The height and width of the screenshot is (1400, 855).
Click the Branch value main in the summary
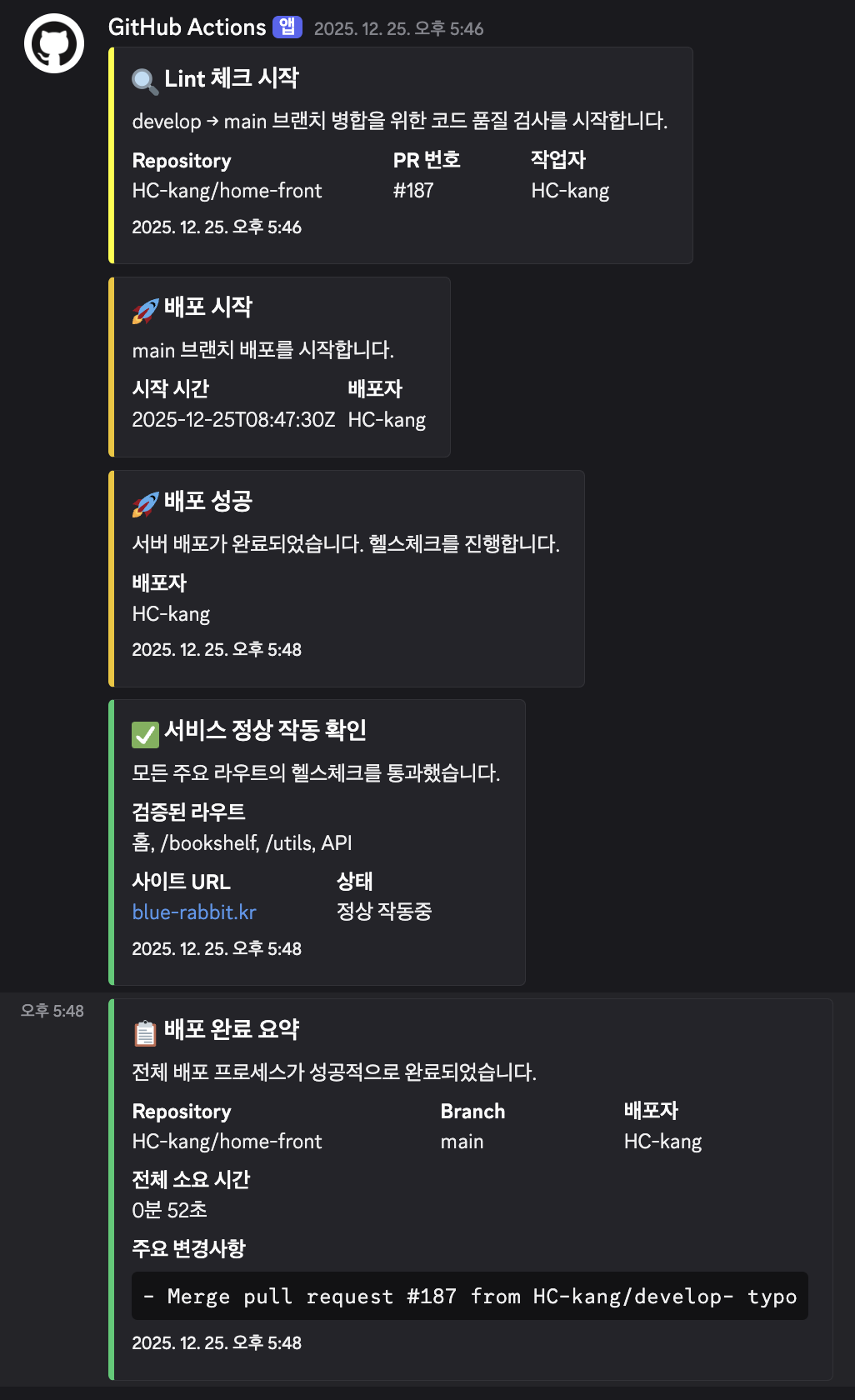click(x=462, y=1141)
